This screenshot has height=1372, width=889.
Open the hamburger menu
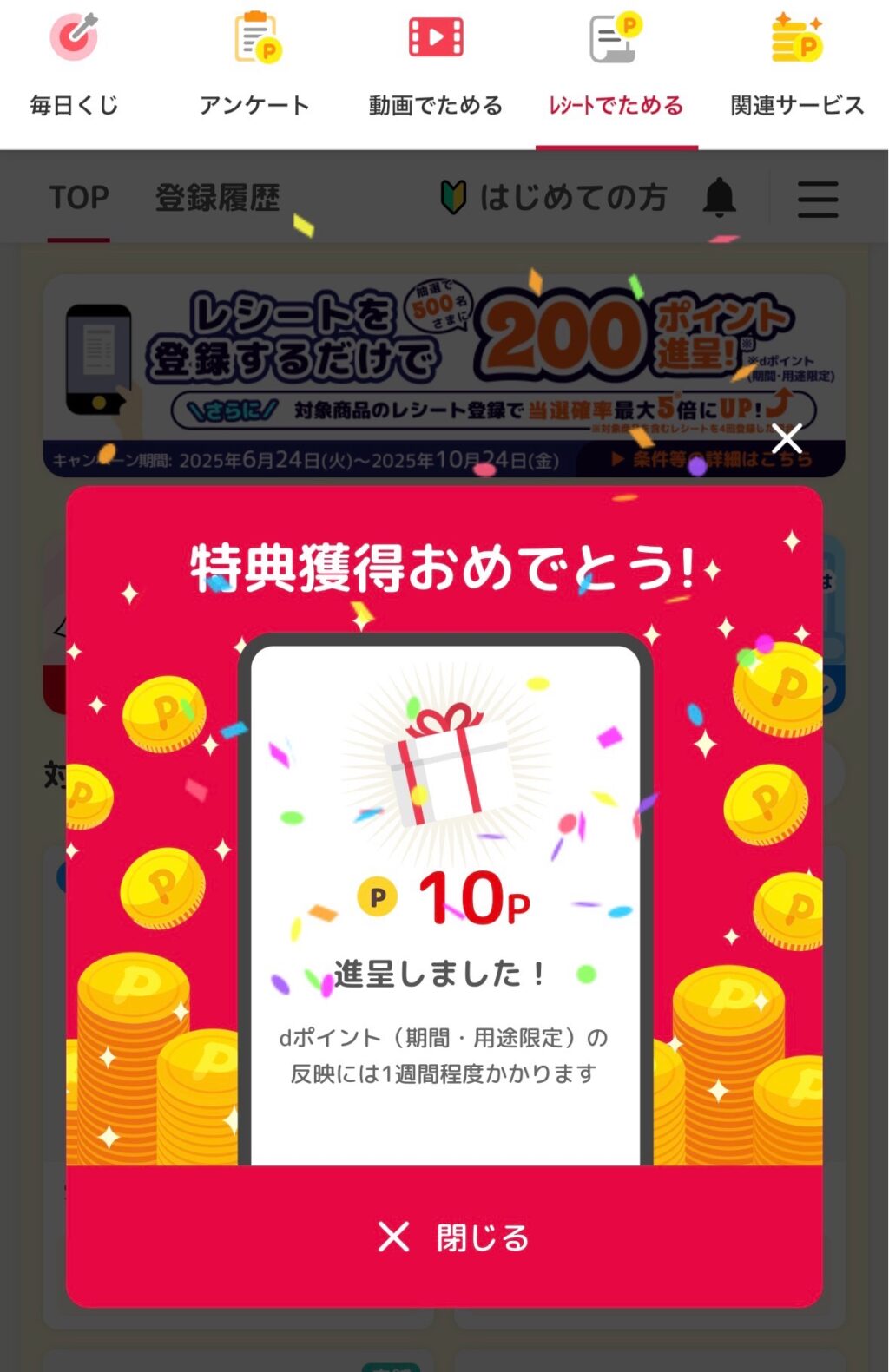(818, 200)
